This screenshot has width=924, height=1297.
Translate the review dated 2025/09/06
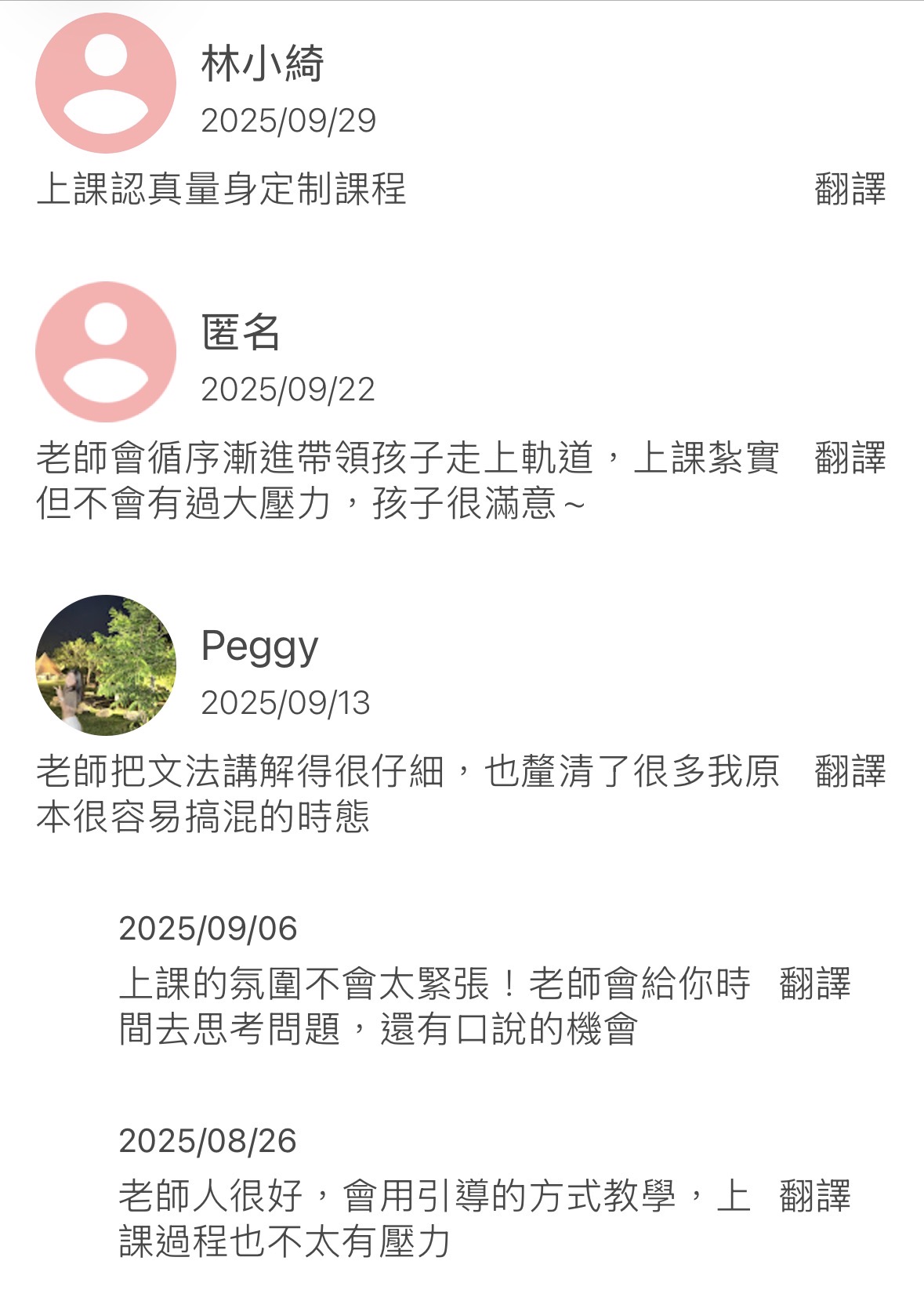(x=814, y=984)
